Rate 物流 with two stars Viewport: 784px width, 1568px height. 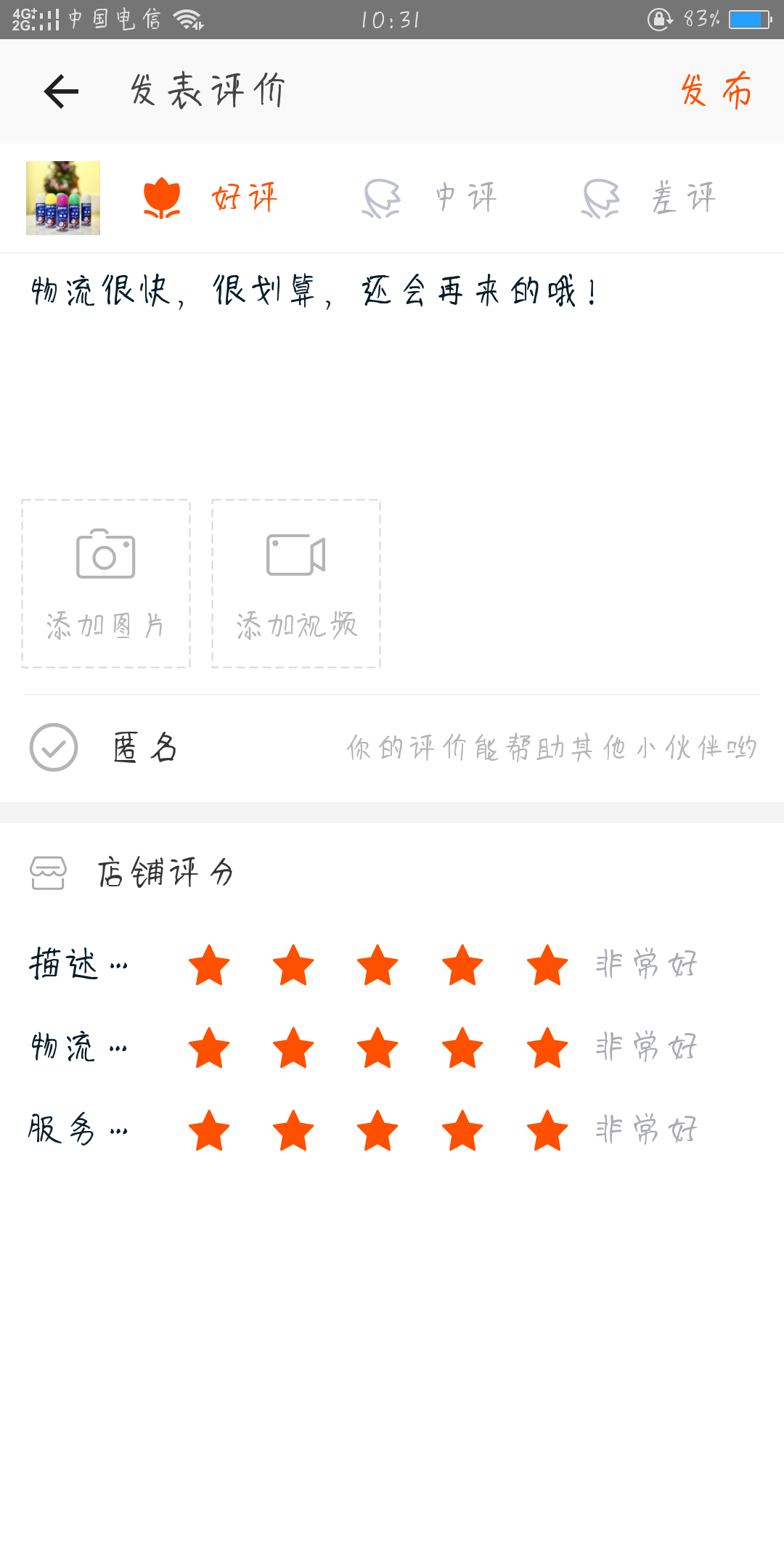(x=293, y=1048)
